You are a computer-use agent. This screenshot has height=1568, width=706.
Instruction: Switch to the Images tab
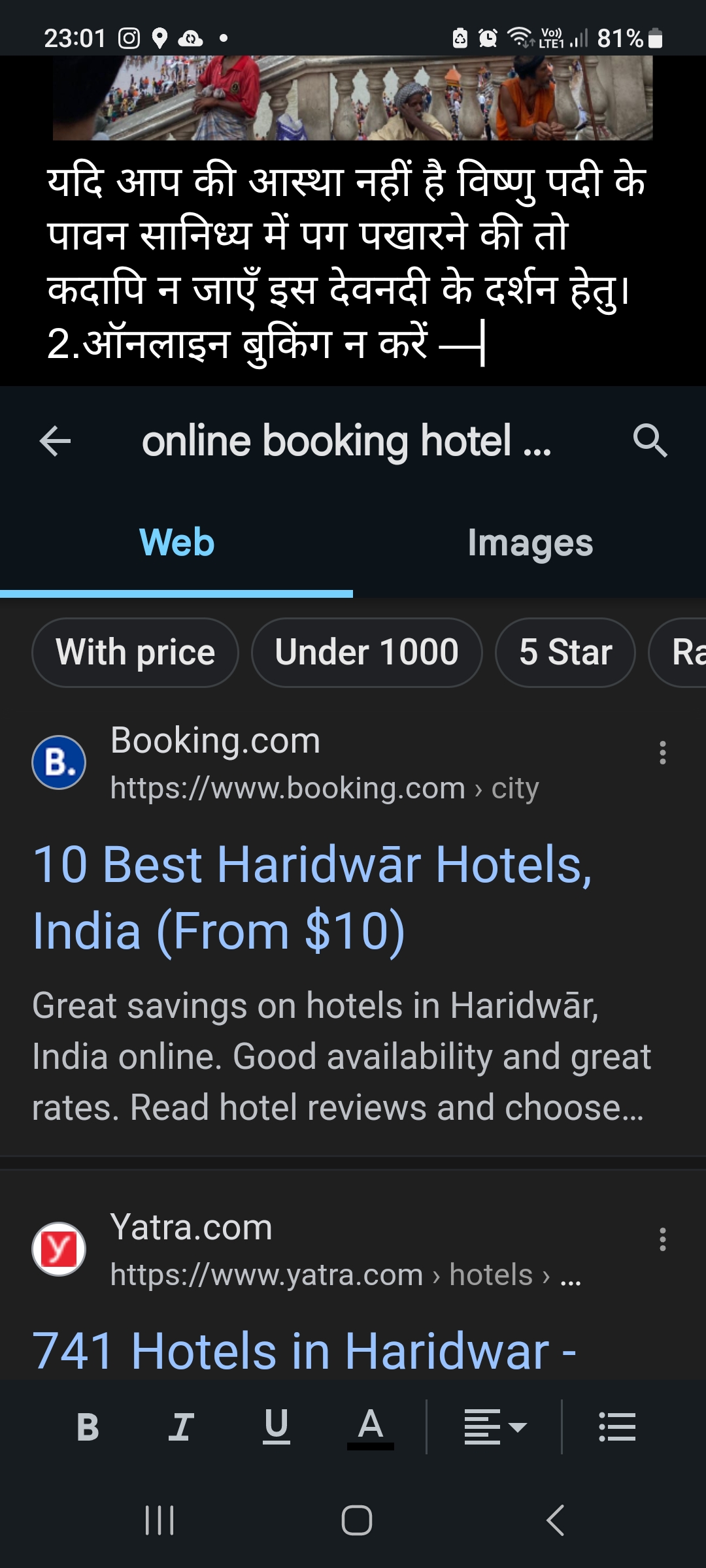click(x=529, y=543)
